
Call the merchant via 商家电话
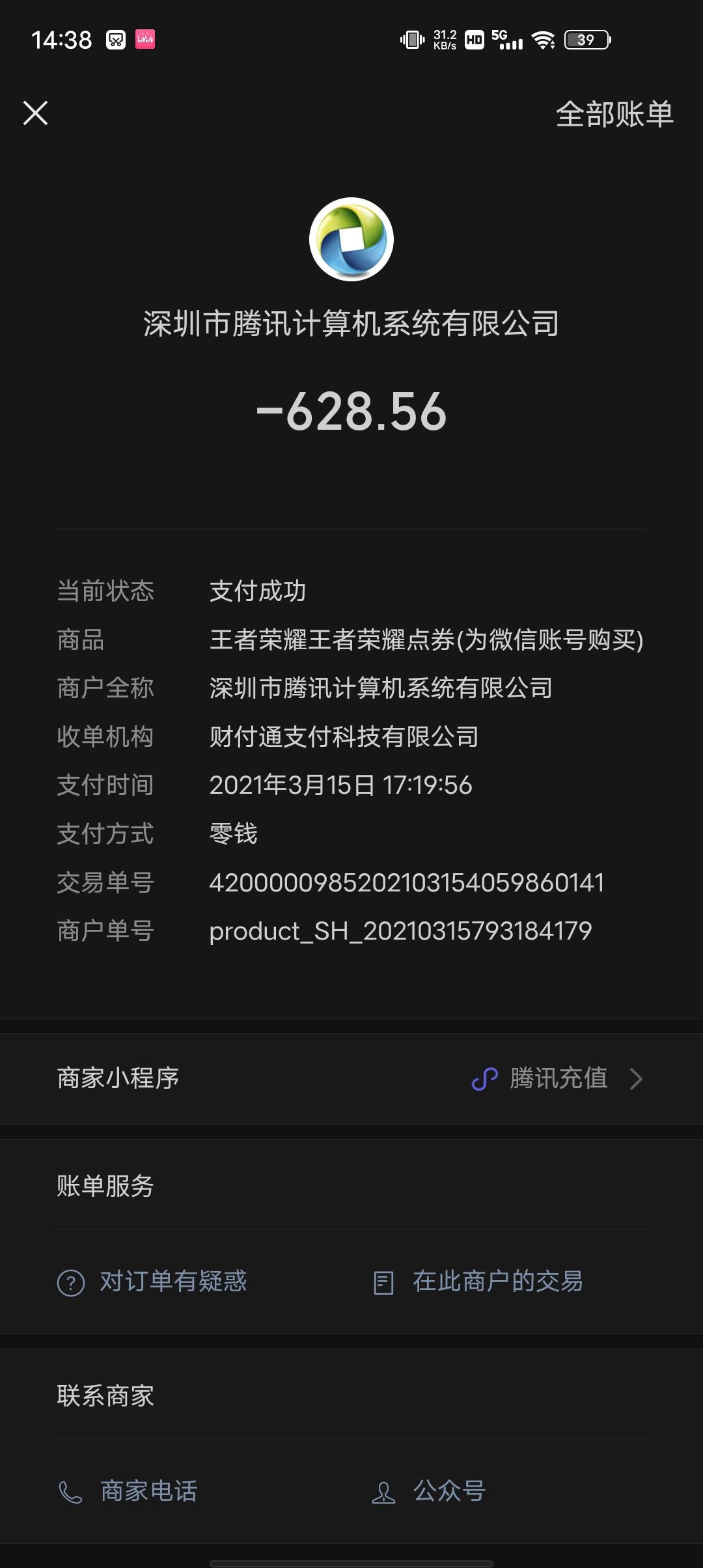128,1491
